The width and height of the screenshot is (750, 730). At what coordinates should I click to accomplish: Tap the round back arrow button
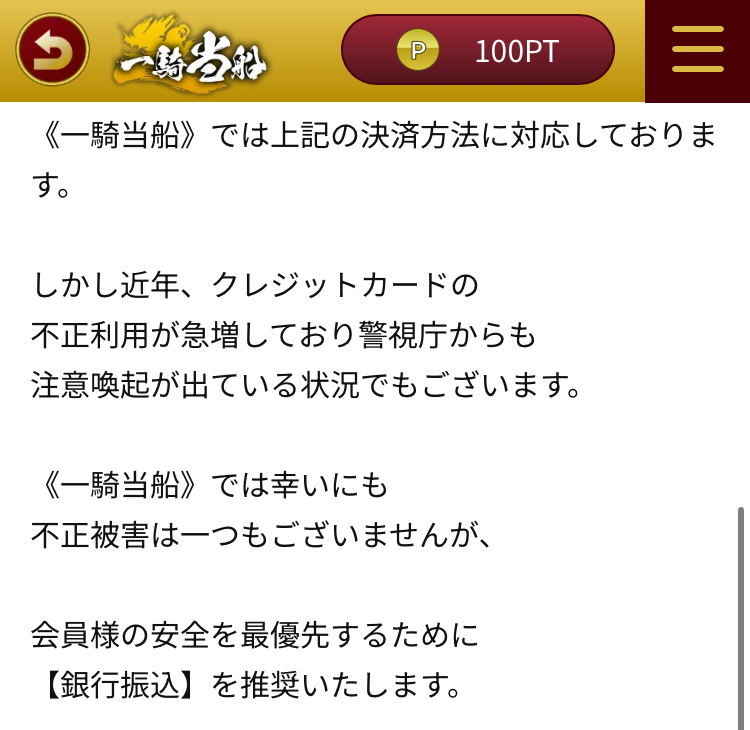click(x=52, y=49)
